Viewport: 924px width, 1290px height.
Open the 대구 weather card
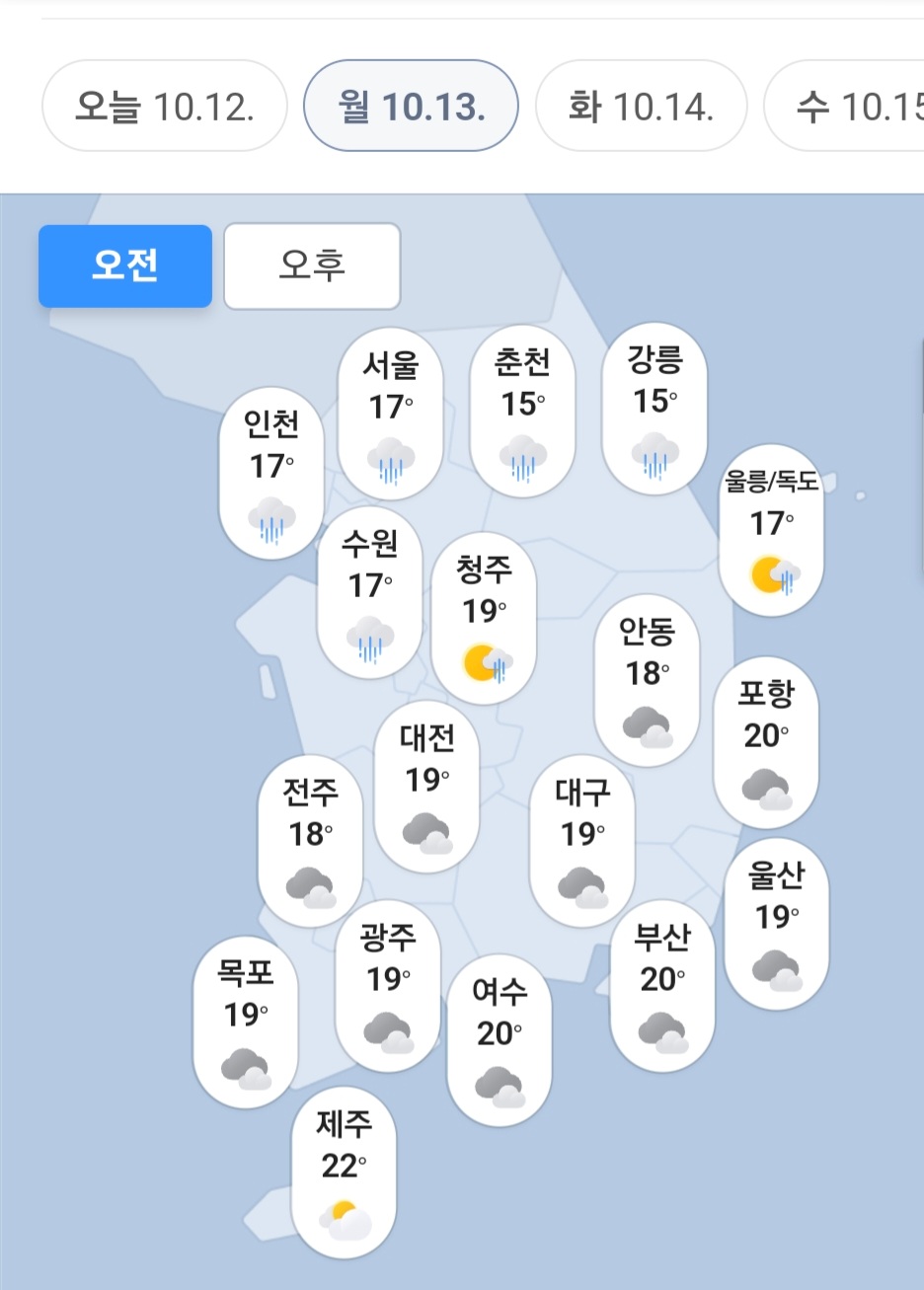[582, 842]
